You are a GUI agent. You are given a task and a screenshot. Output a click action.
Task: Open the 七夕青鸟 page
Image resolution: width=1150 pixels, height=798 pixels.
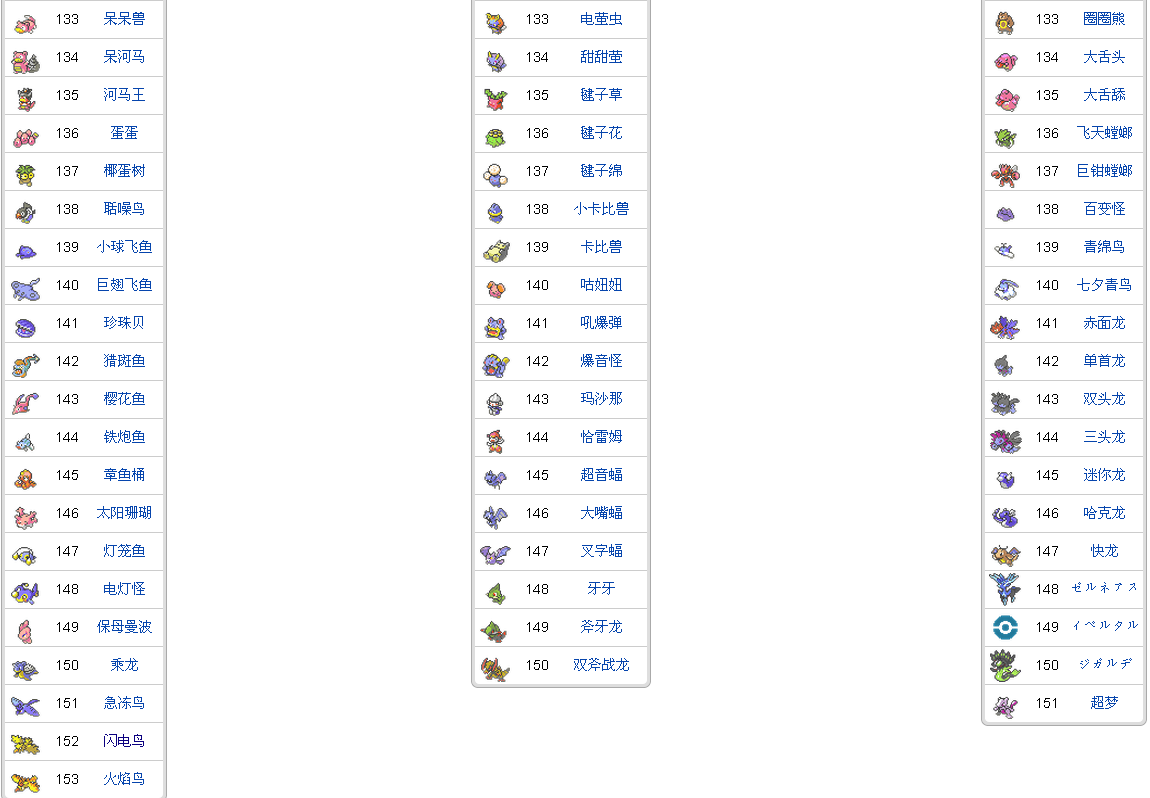click(x=1104, y=285)
